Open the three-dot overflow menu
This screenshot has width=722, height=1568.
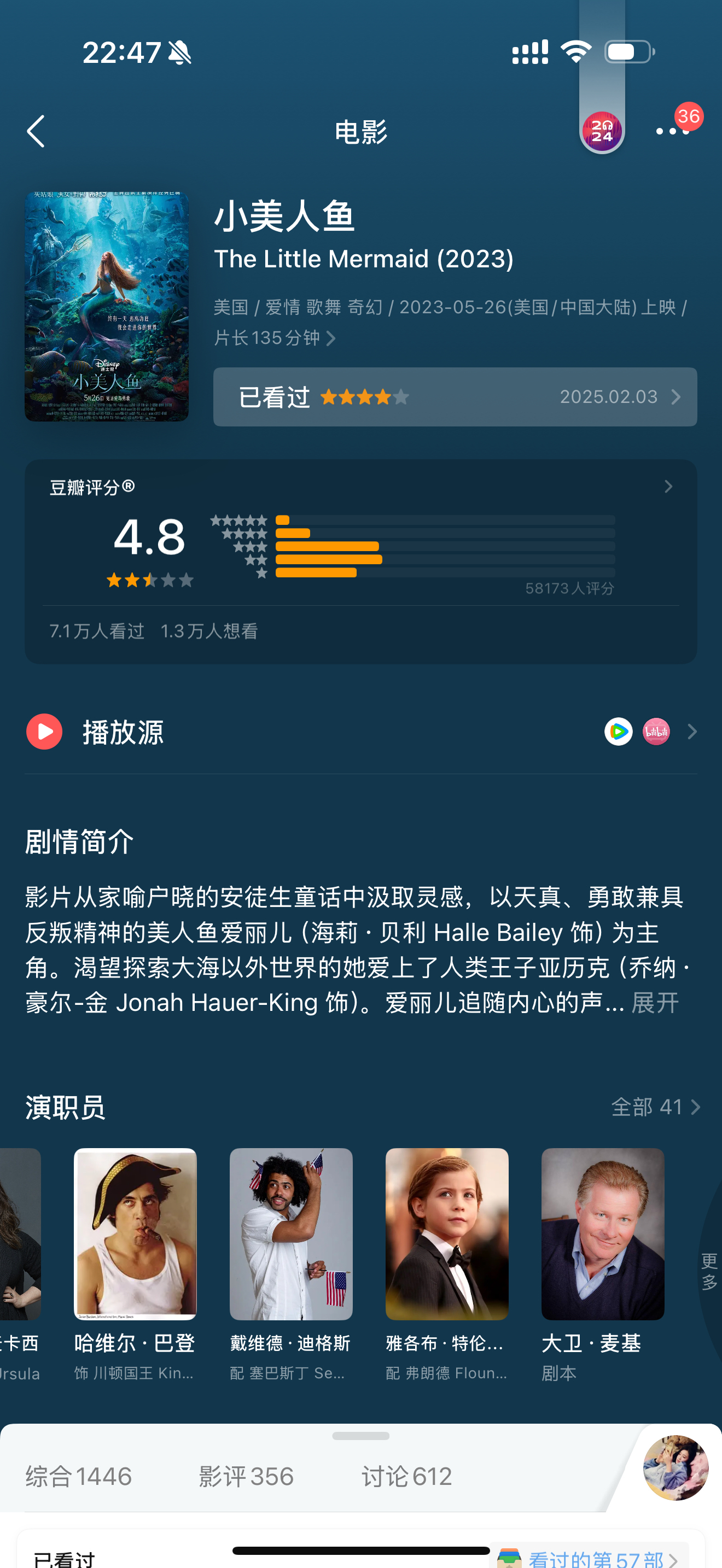[x=672, y=131]
